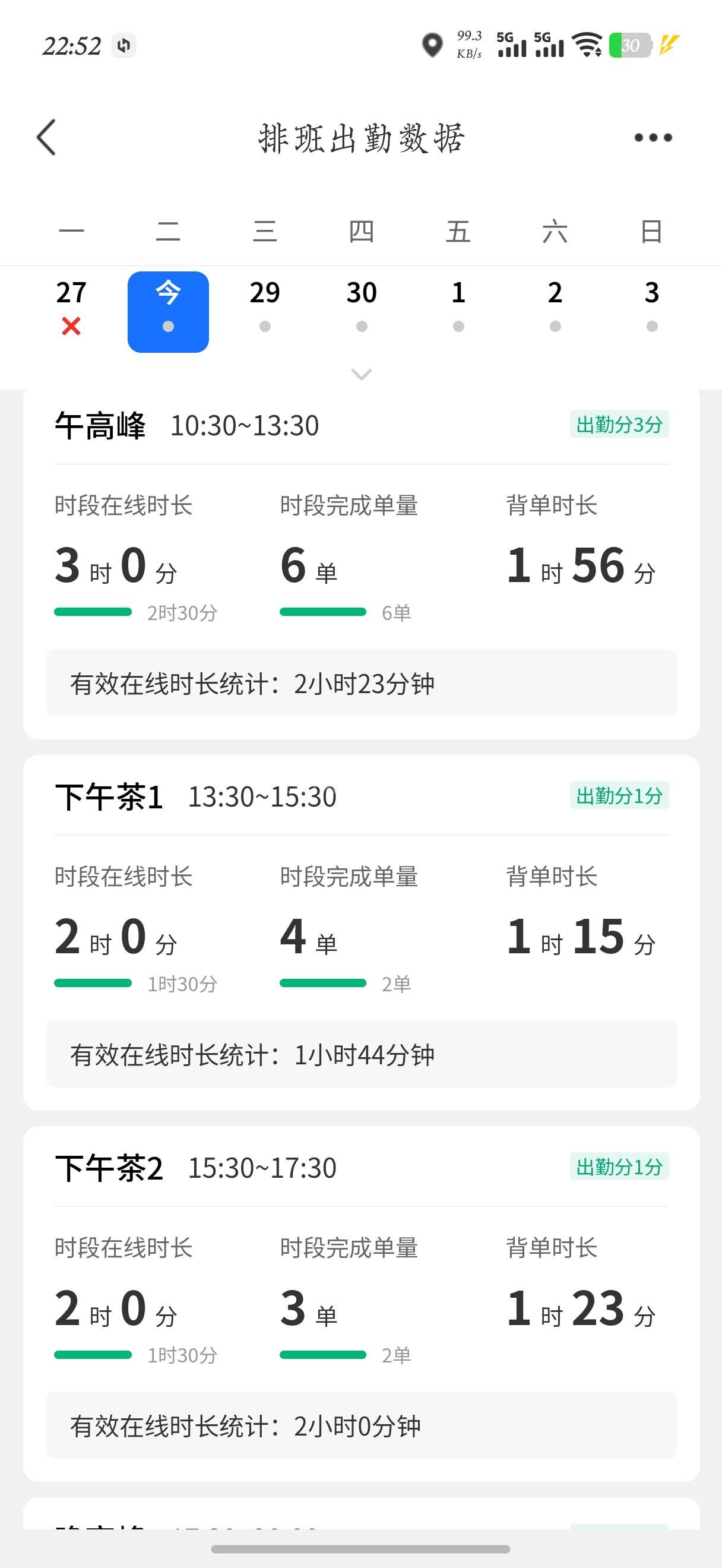Switch to date 29 in the calendar
The width and height of the screenshot is (722, 1568).
pos(265,308)
